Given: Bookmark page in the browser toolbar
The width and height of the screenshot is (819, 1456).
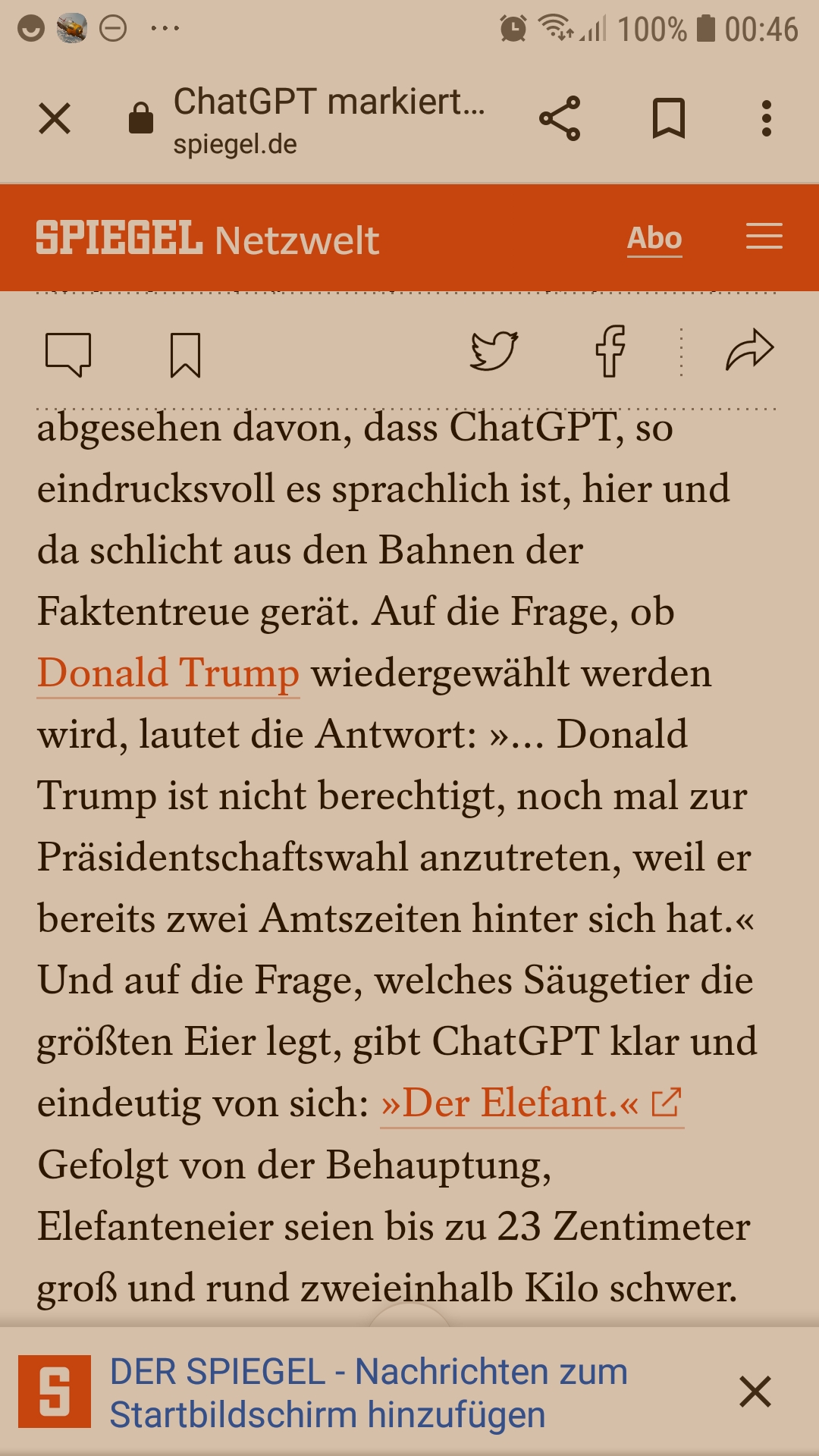Looking at the screenshot, I should (x=669, y=119).
